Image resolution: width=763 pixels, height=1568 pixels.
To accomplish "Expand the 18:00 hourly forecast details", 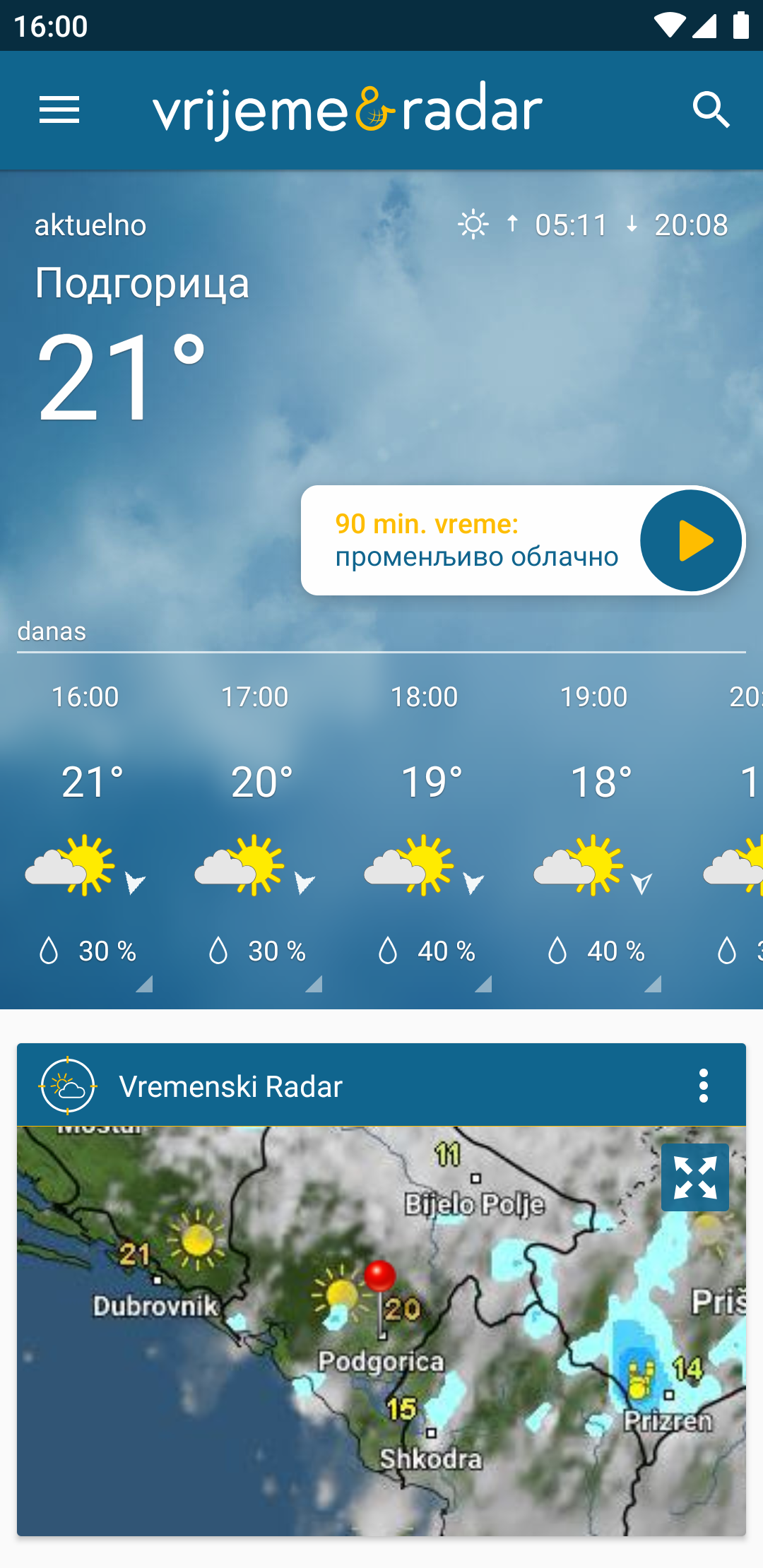I will pos(483,983).
